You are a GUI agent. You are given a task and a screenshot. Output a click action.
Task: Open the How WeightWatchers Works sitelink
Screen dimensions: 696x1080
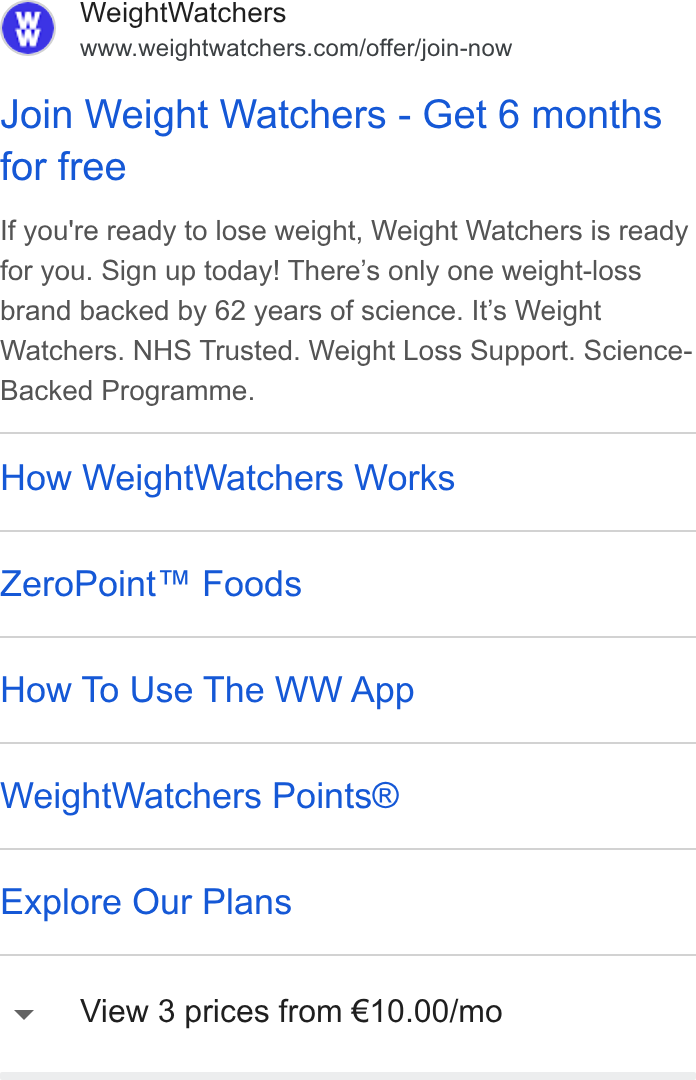point(227,478)
